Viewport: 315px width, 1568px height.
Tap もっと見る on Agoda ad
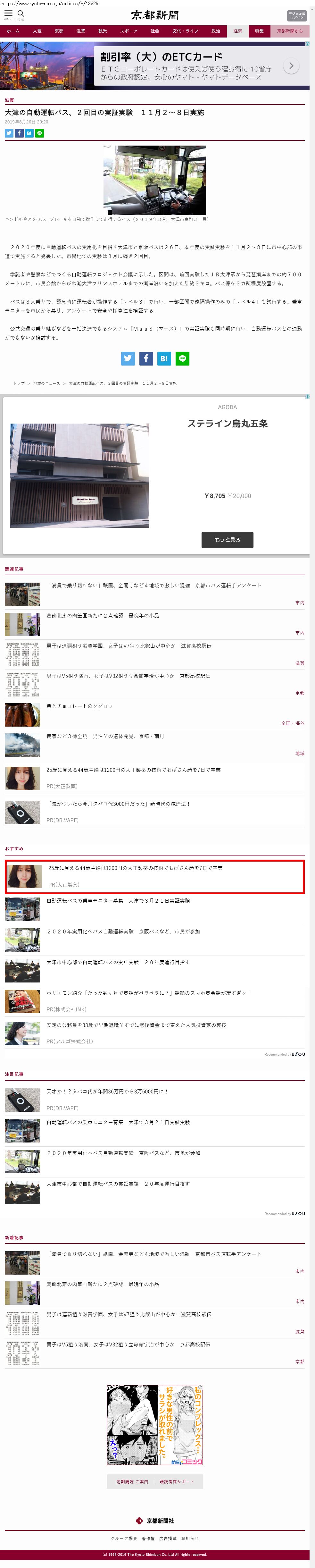(x=227, y=539)
